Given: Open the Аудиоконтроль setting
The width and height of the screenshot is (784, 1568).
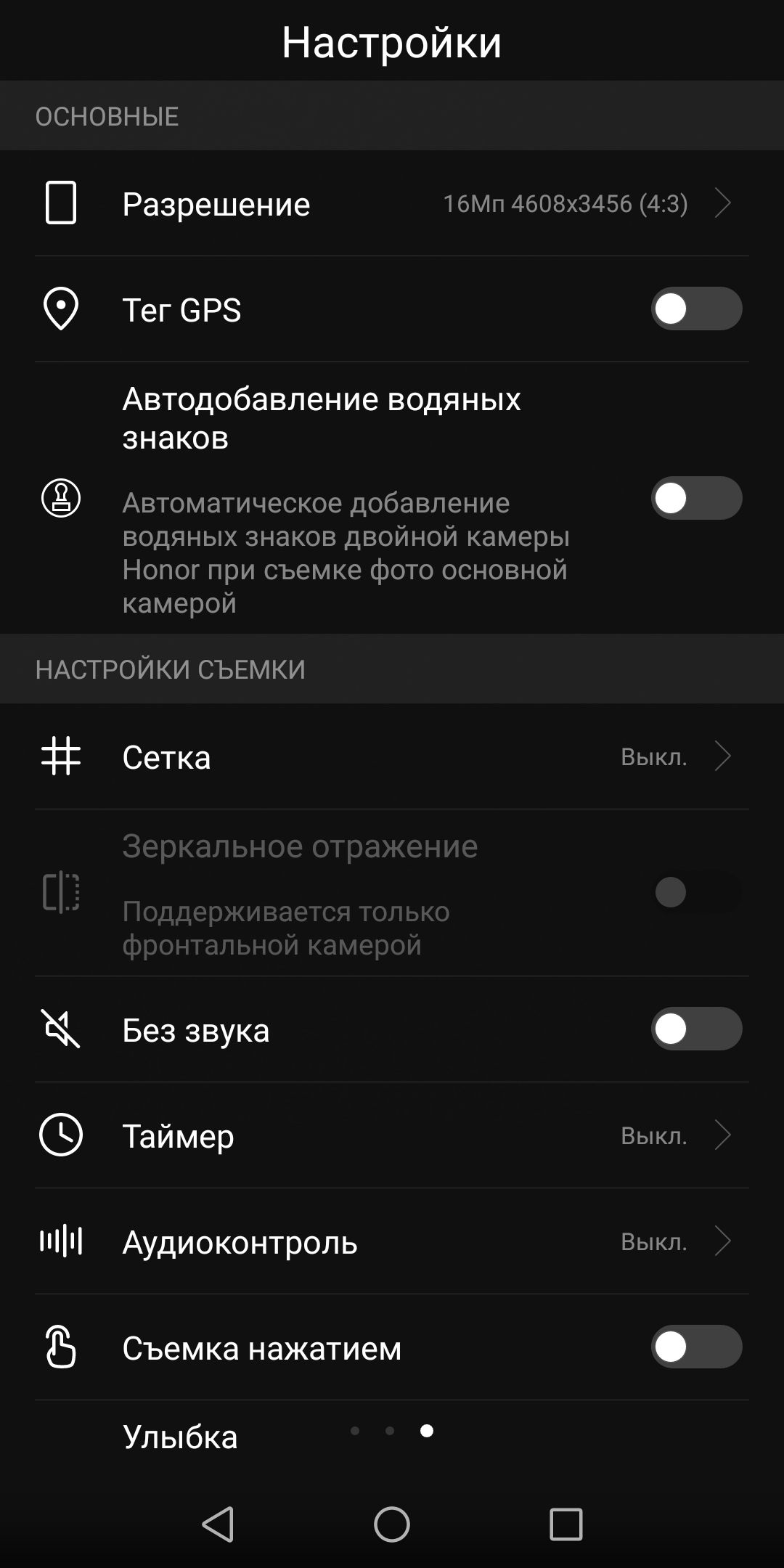Looking at the screenshot, I should click(x=392, y=1241).
